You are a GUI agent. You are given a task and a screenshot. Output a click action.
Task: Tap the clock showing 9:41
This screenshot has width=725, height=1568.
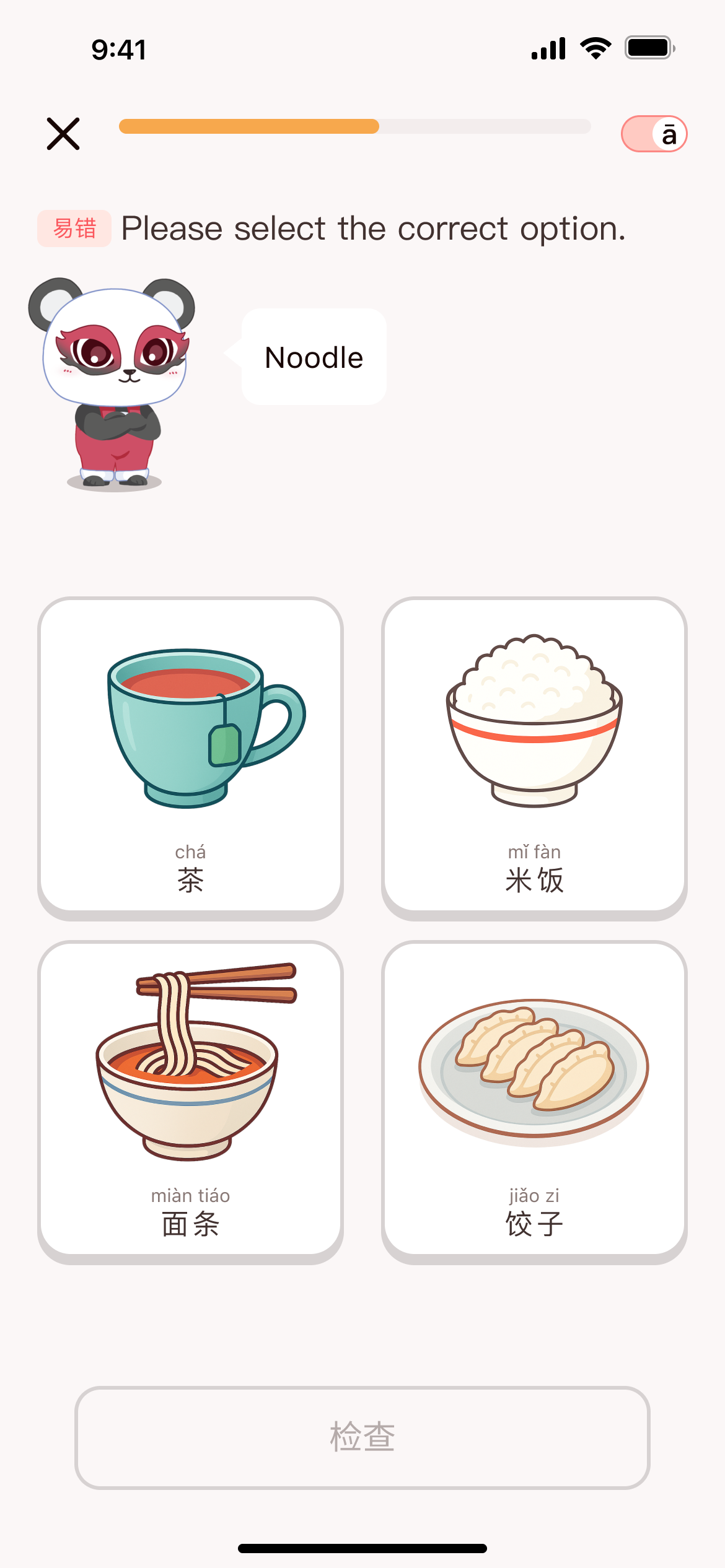[x=118, y=49]
